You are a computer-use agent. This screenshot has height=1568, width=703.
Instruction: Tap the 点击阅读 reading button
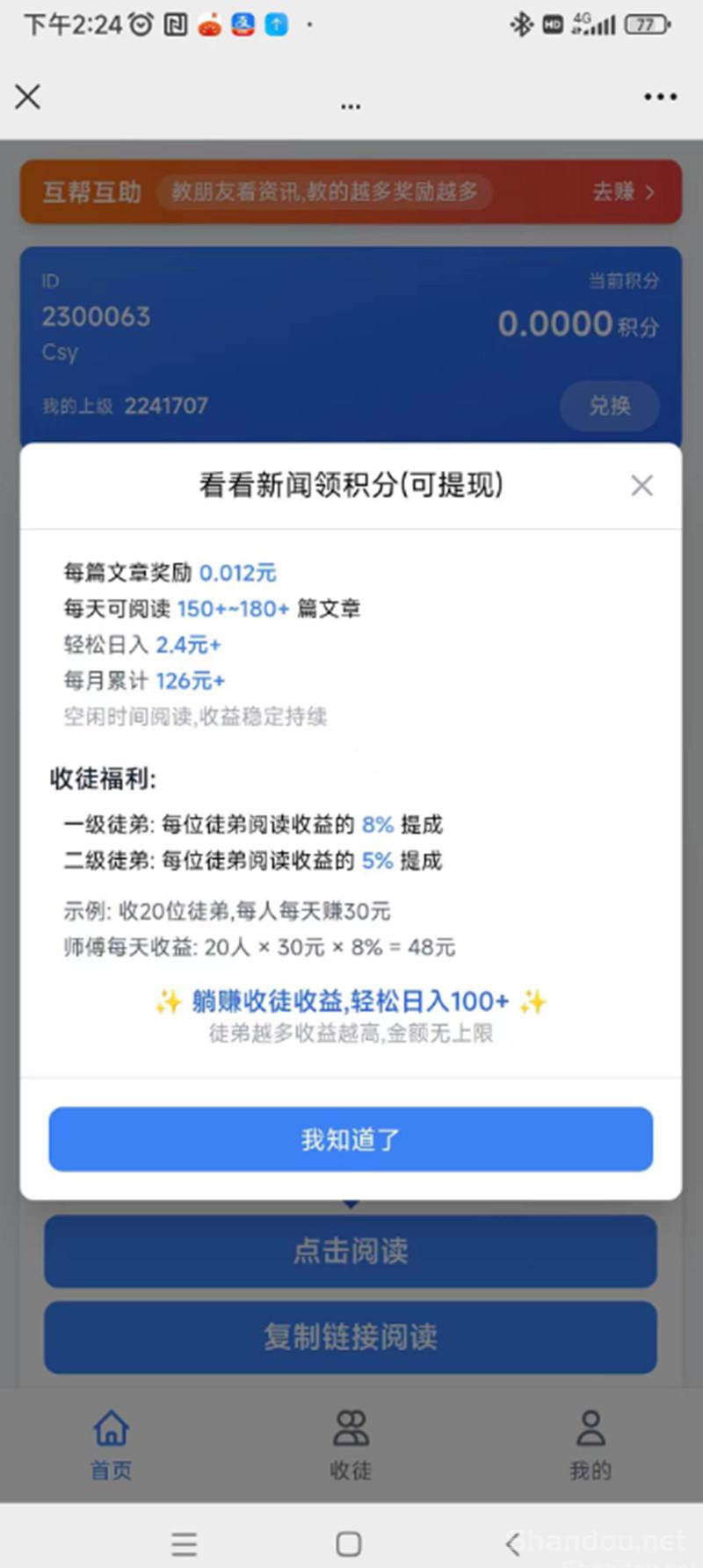350,1253
